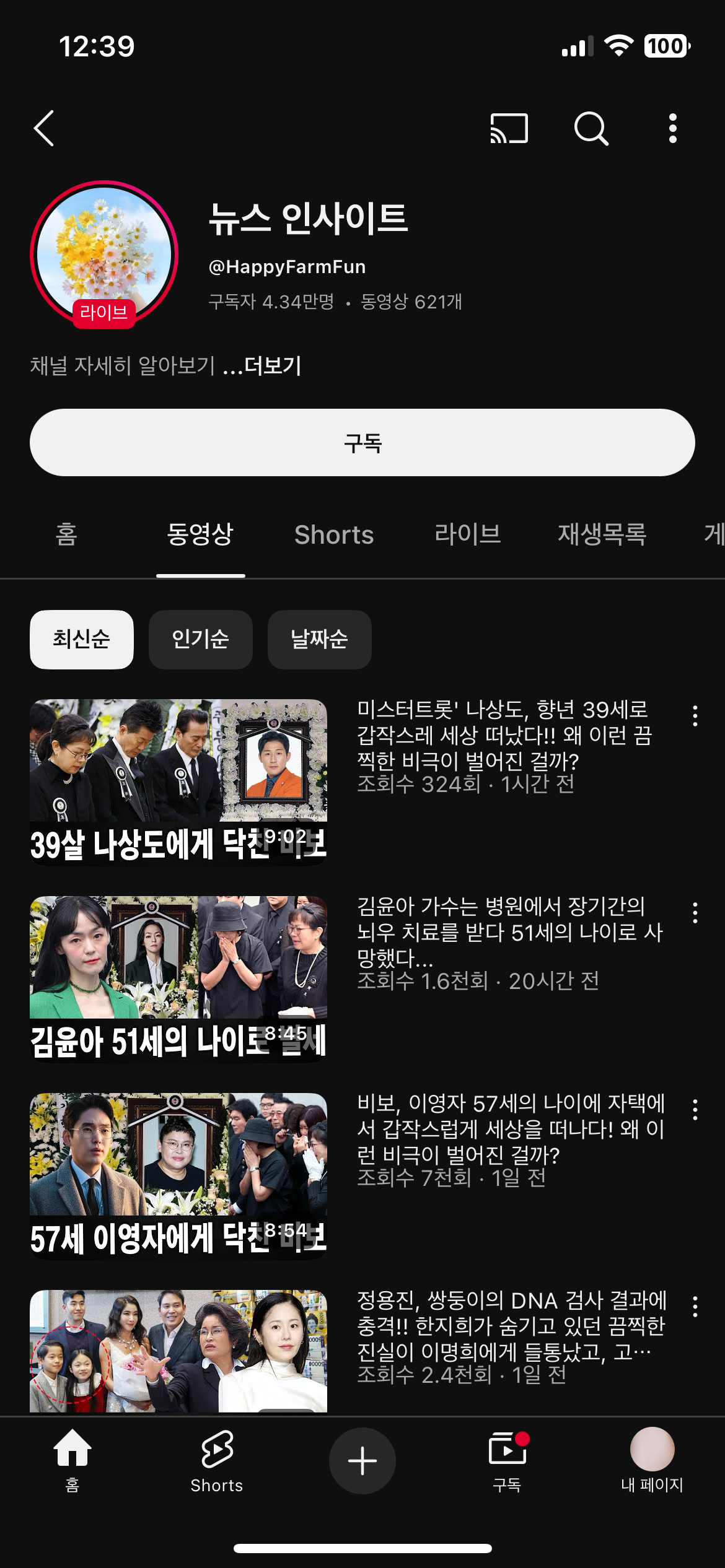Open Shorts in the bottom navigation
725x1568 pixels.
[217, 1461]
